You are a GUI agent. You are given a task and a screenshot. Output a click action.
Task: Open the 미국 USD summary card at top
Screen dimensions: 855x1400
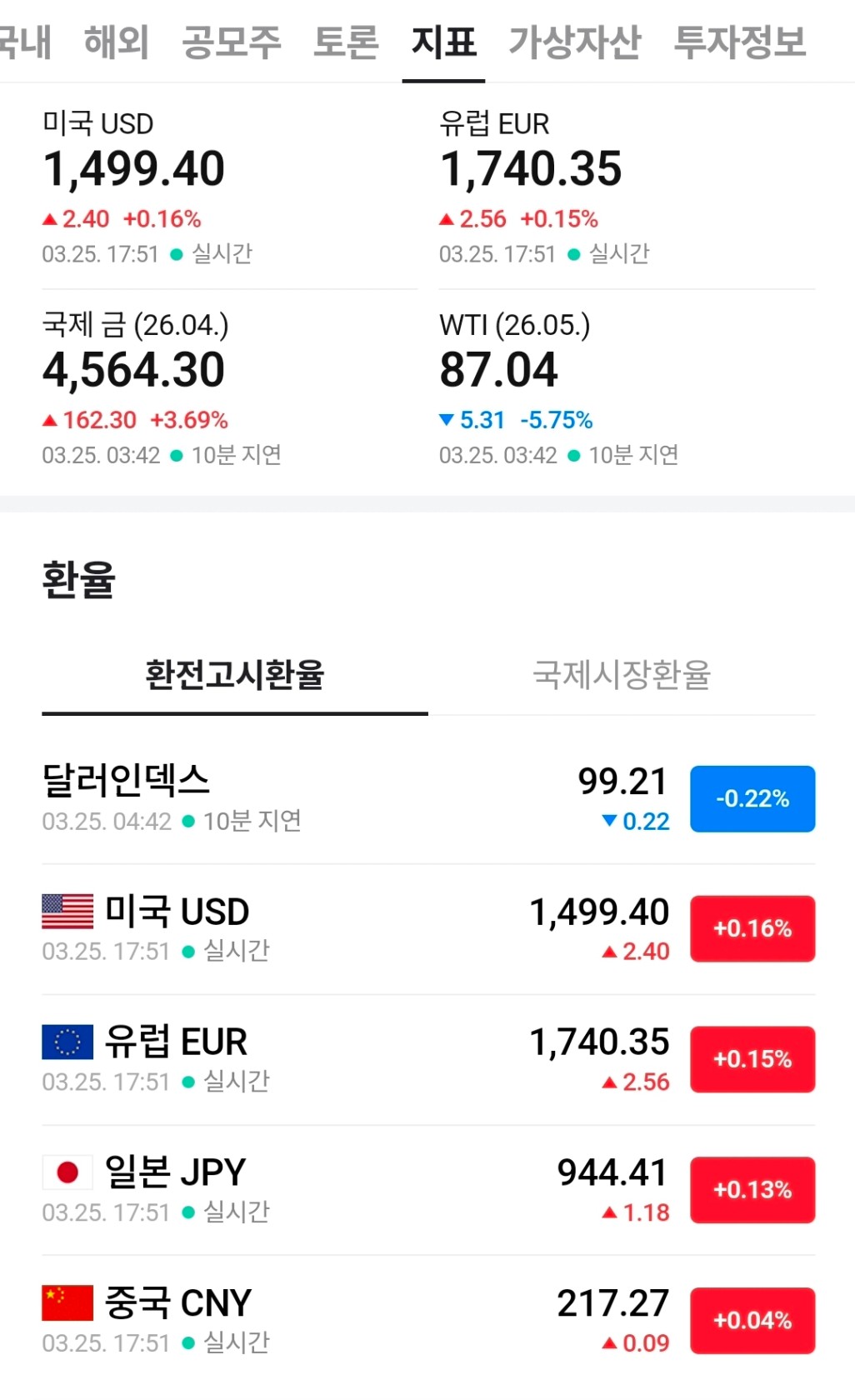[230, 187]
